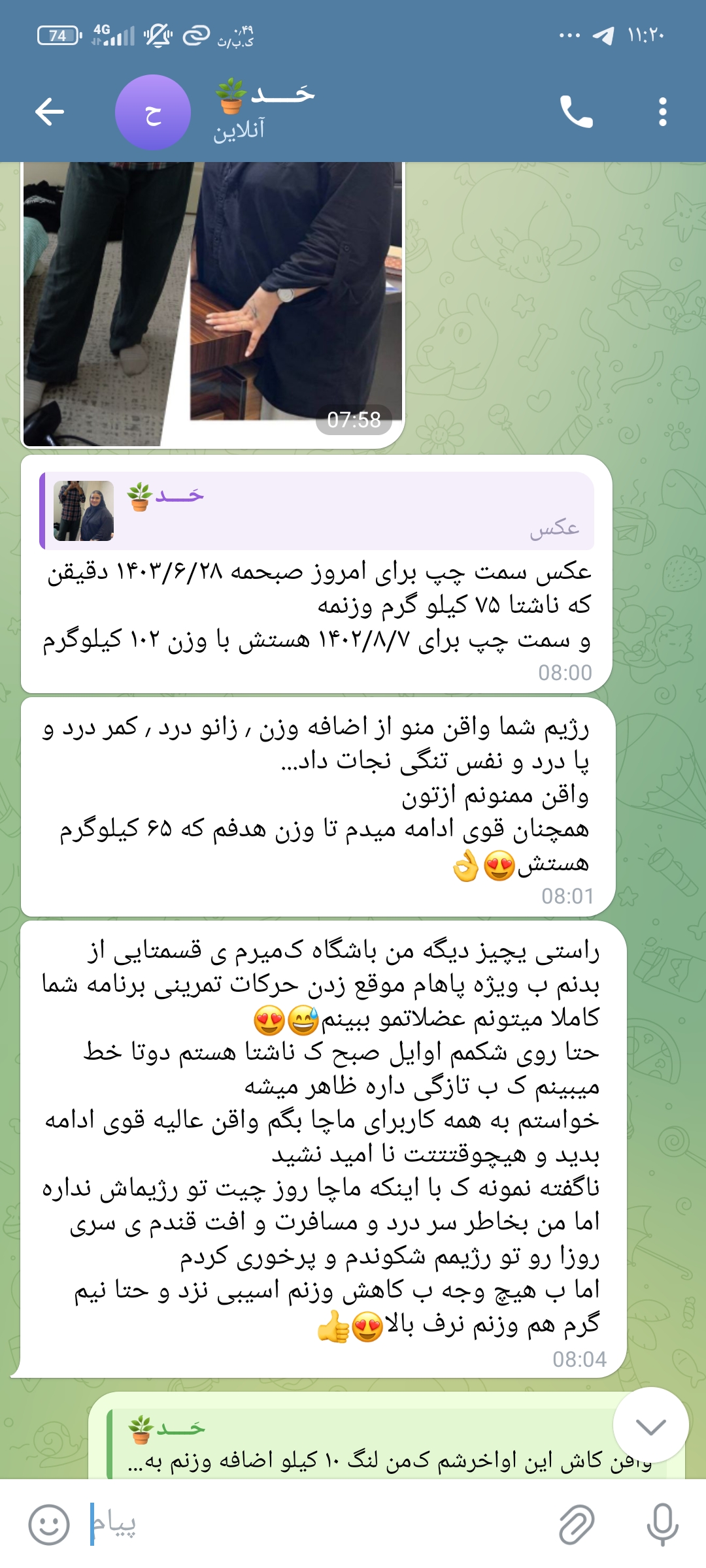This screenshot has height=1568, width=706.
Task: Jump to the quoted photo reply preview
Action: tap(317, 511)
